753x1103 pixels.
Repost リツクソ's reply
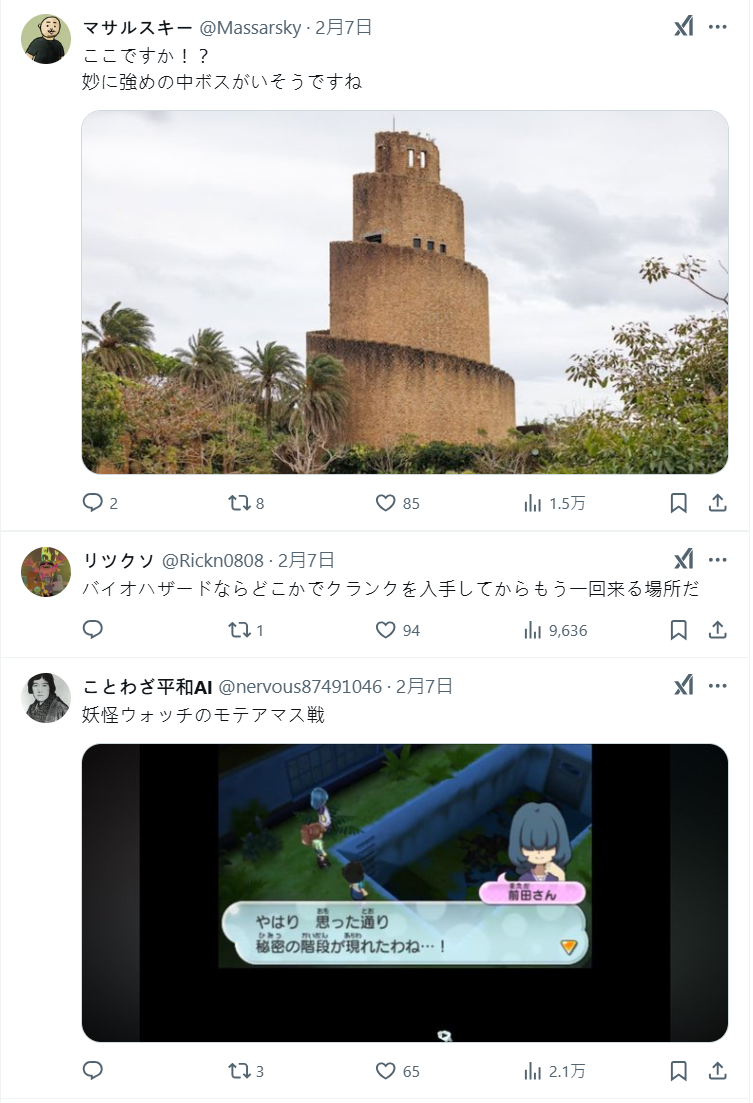[x=240, y=630]
